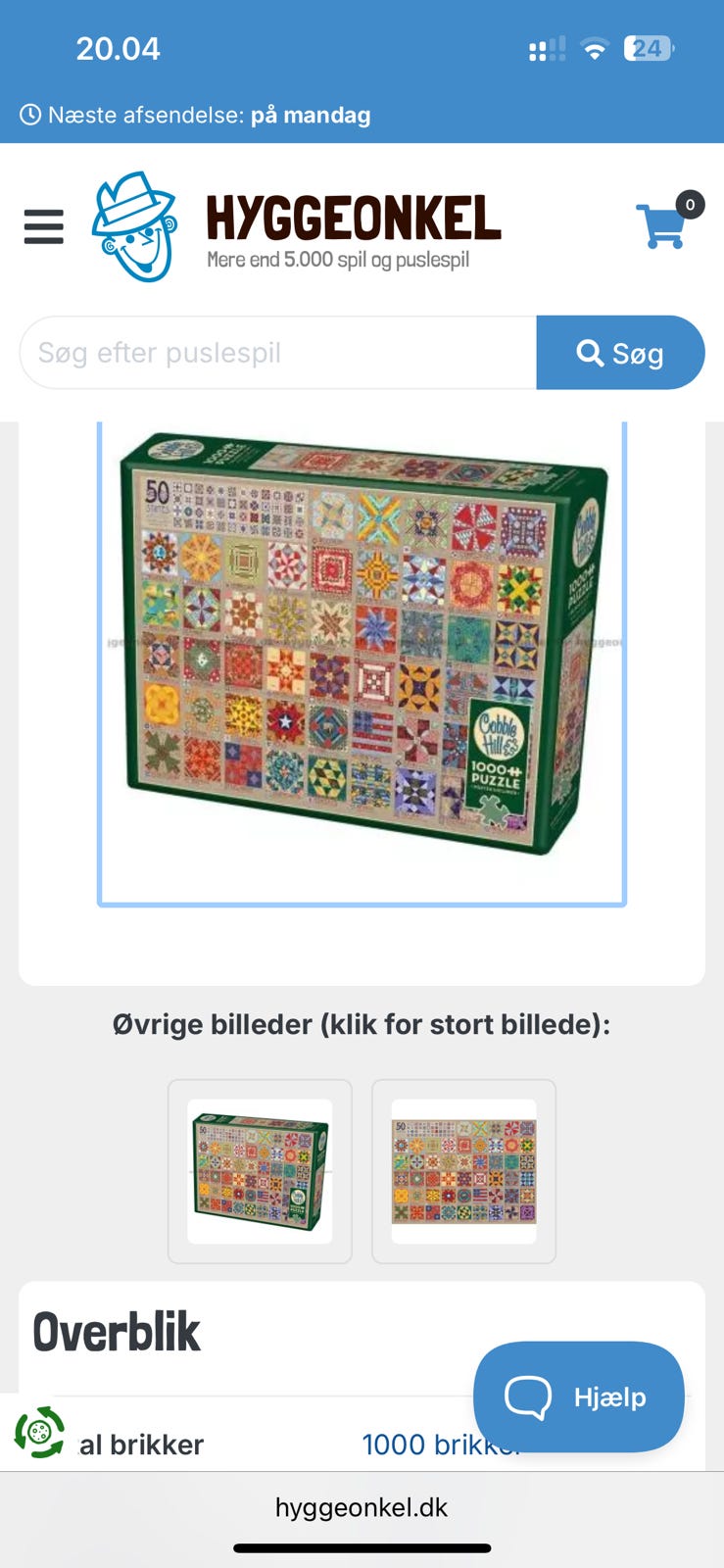Select the first thumbnail showing the puzzle box
The image size is (724, 1568).
point(260,1172)
